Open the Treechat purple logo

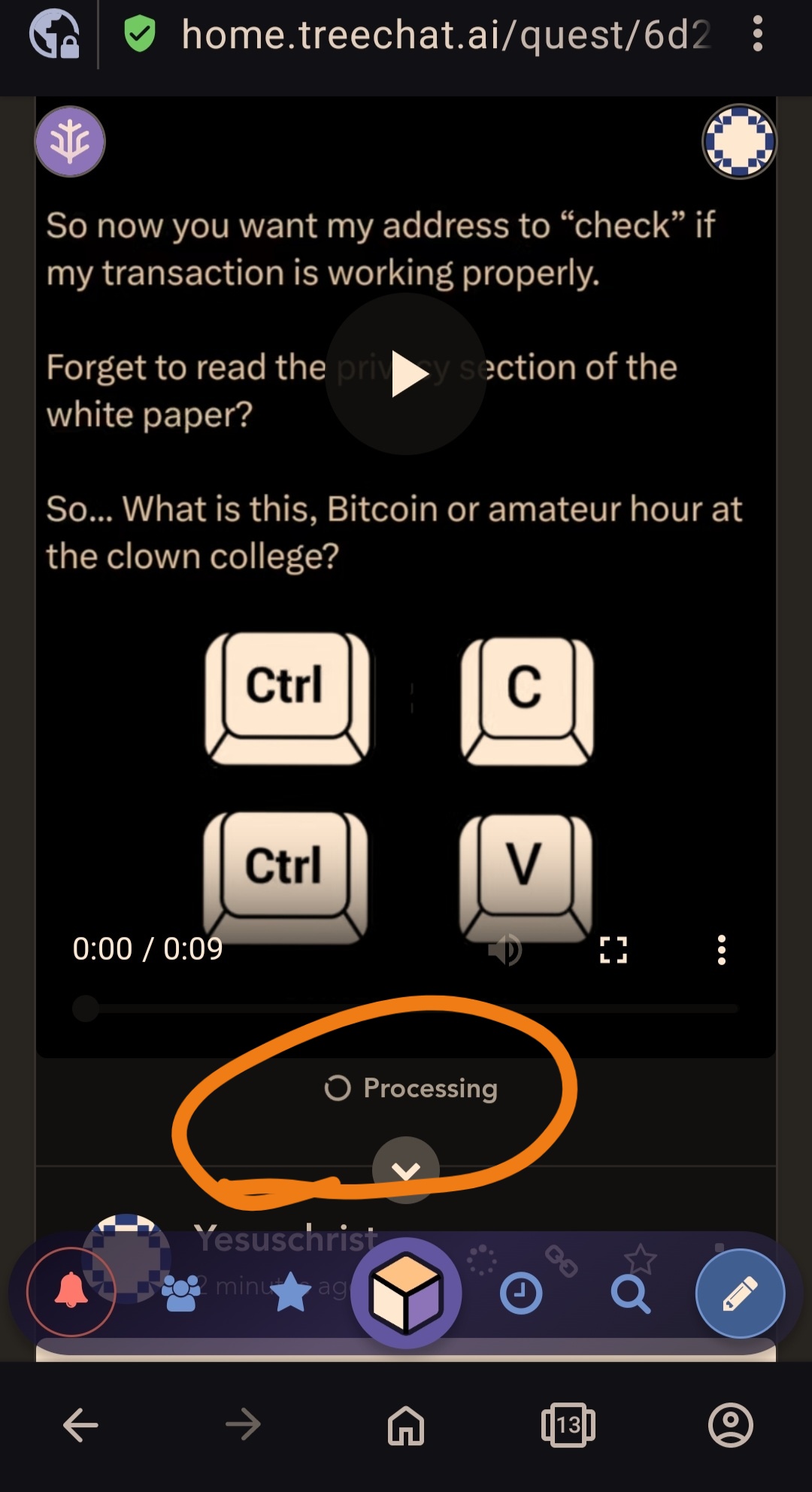(x=70, y=141)
